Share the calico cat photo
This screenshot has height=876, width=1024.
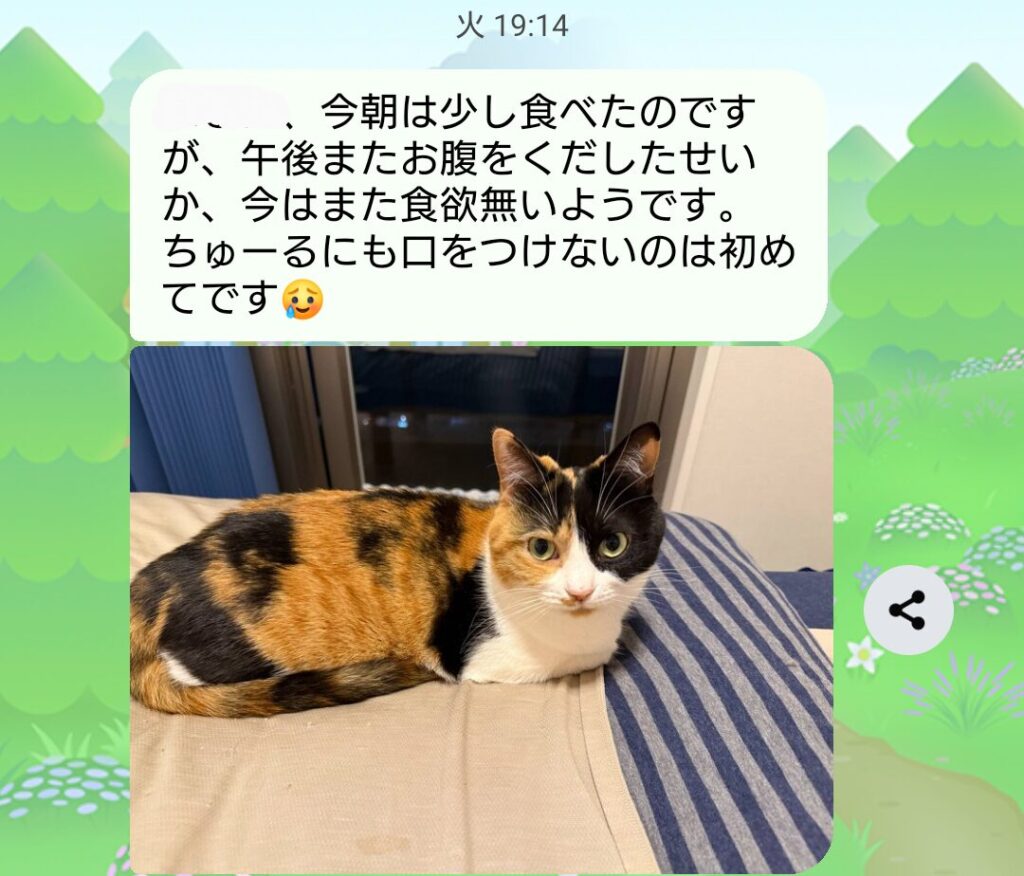[x=907, y=609]
